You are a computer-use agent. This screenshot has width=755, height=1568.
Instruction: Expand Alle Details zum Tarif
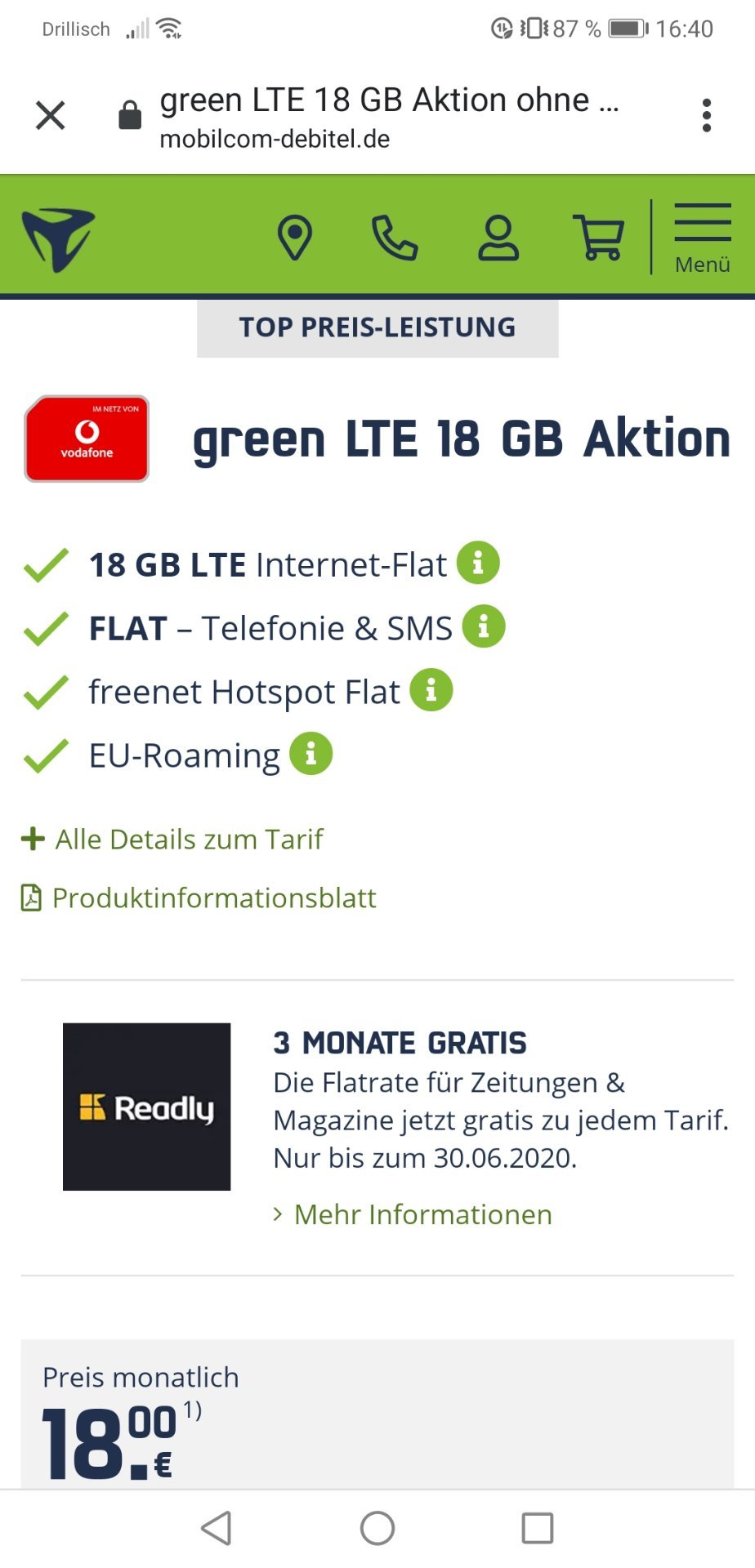click(172, 840)
